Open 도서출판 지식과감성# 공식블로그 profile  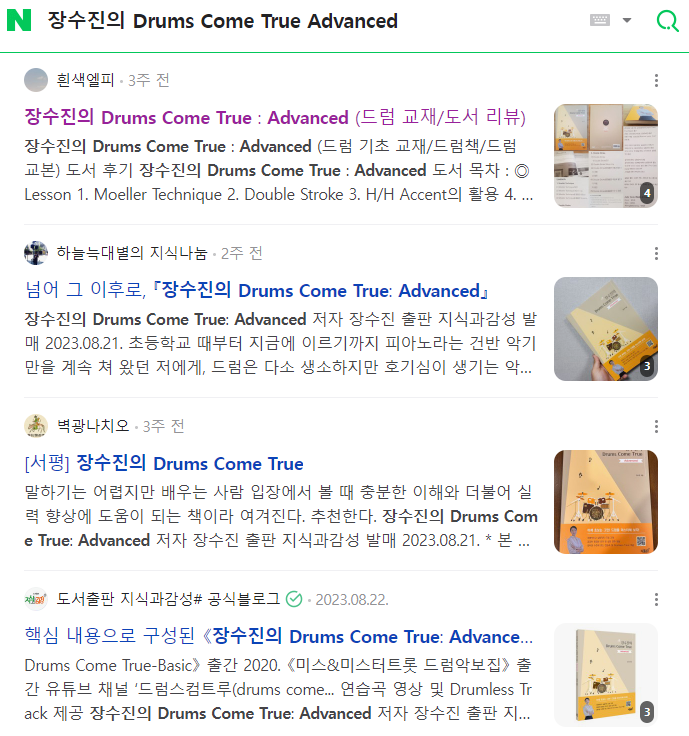click(x=168, y=599)
